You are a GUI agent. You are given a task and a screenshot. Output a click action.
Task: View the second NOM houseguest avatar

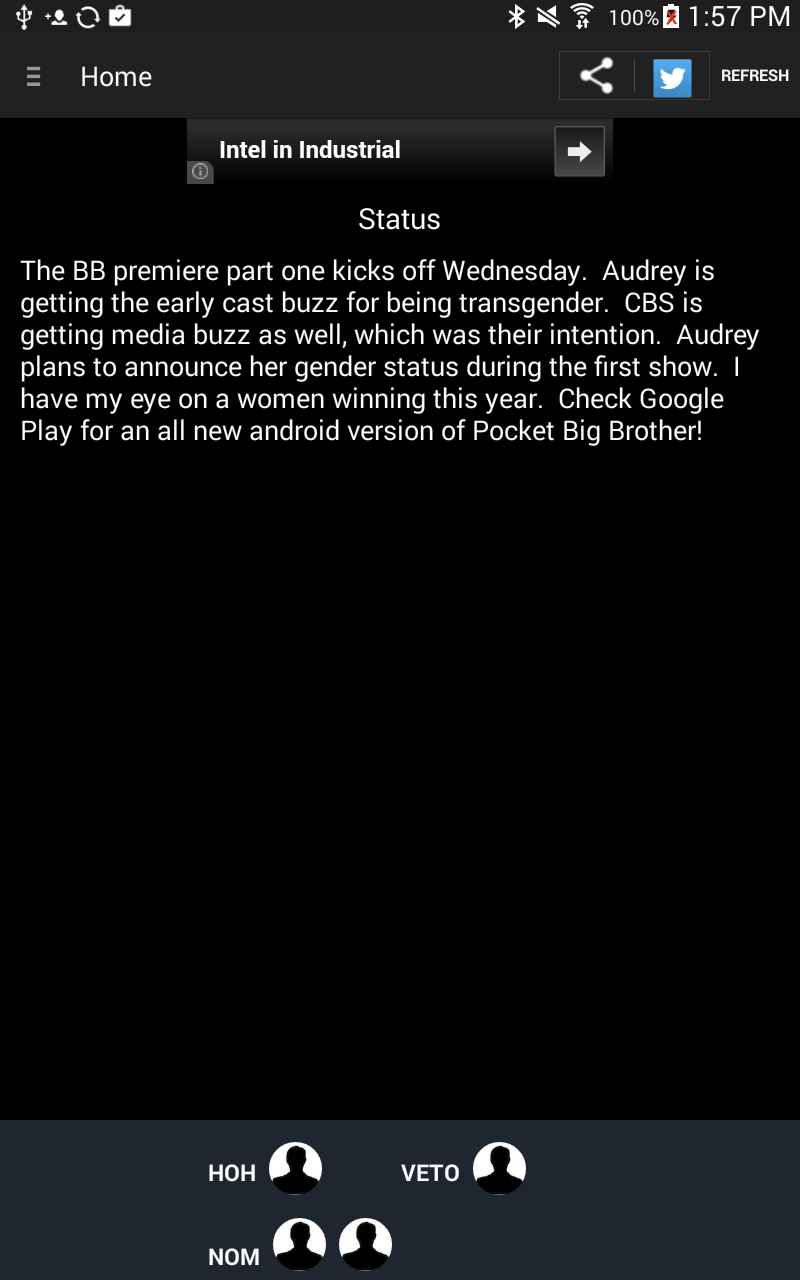(x=365, y=1244)
